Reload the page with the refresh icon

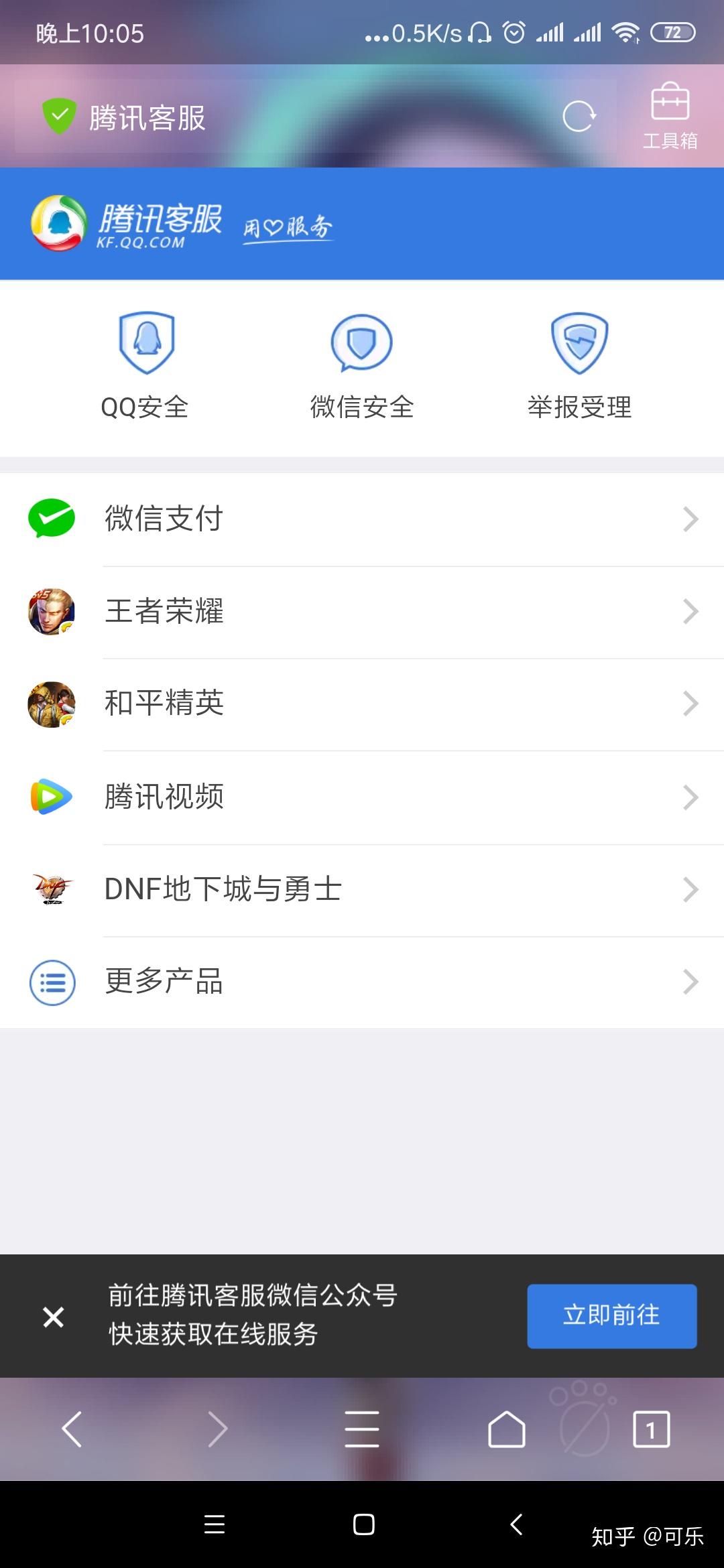click(579, 117)
